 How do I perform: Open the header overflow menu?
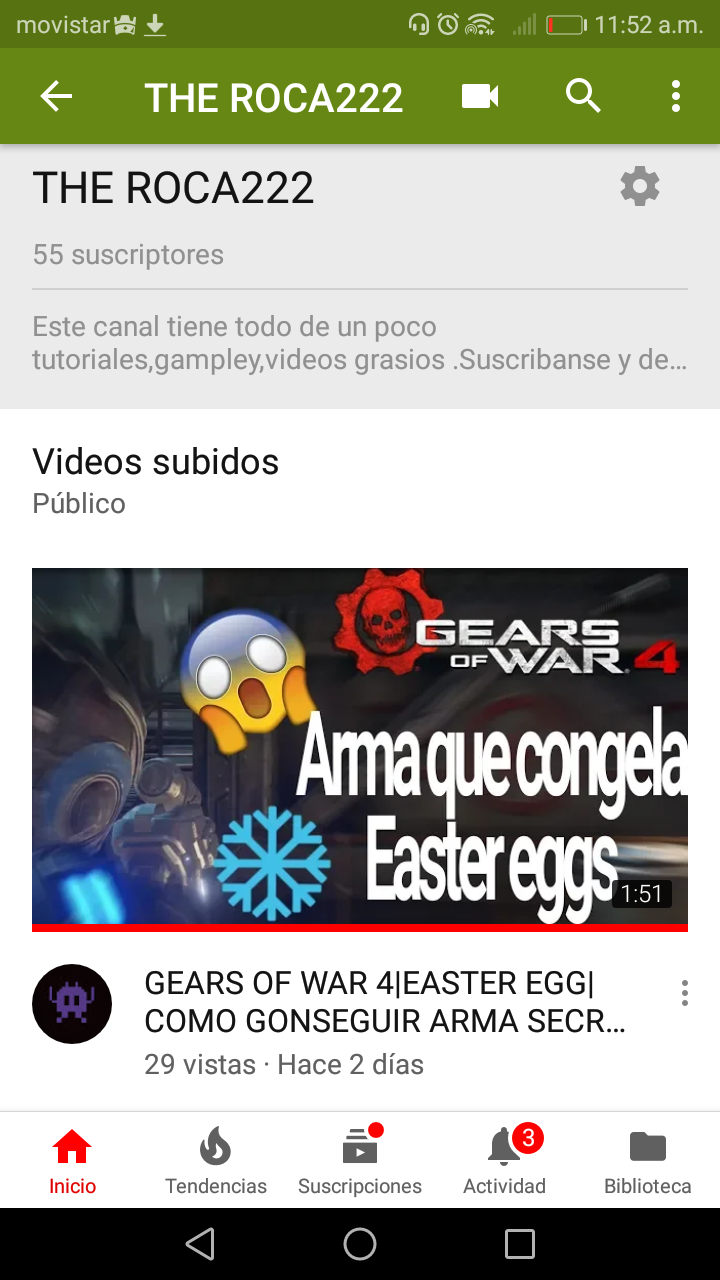pos(676,96)
